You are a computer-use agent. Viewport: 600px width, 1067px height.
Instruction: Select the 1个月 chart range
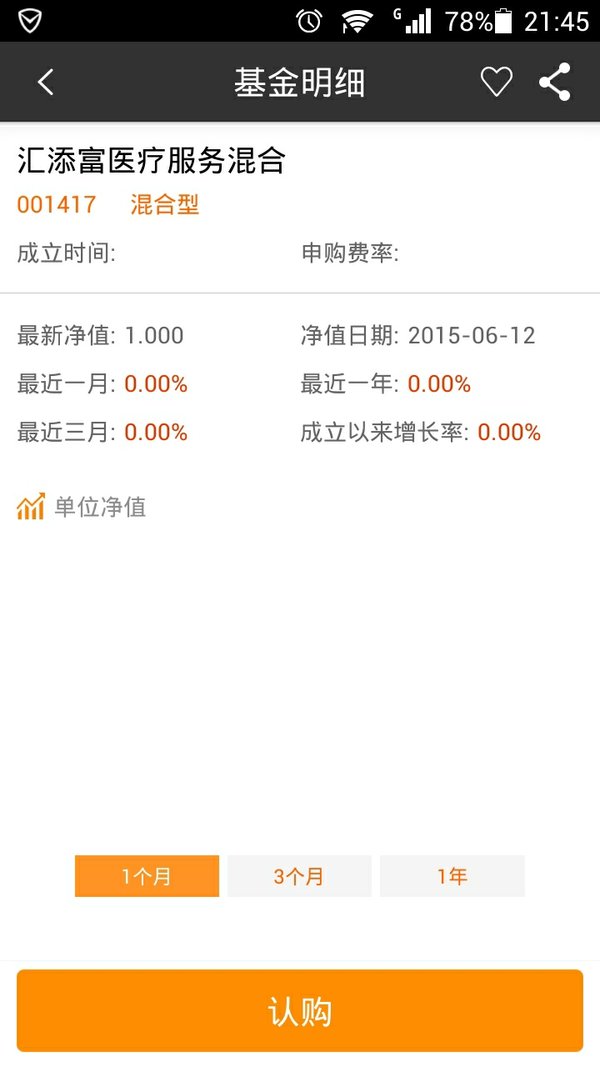147,876
